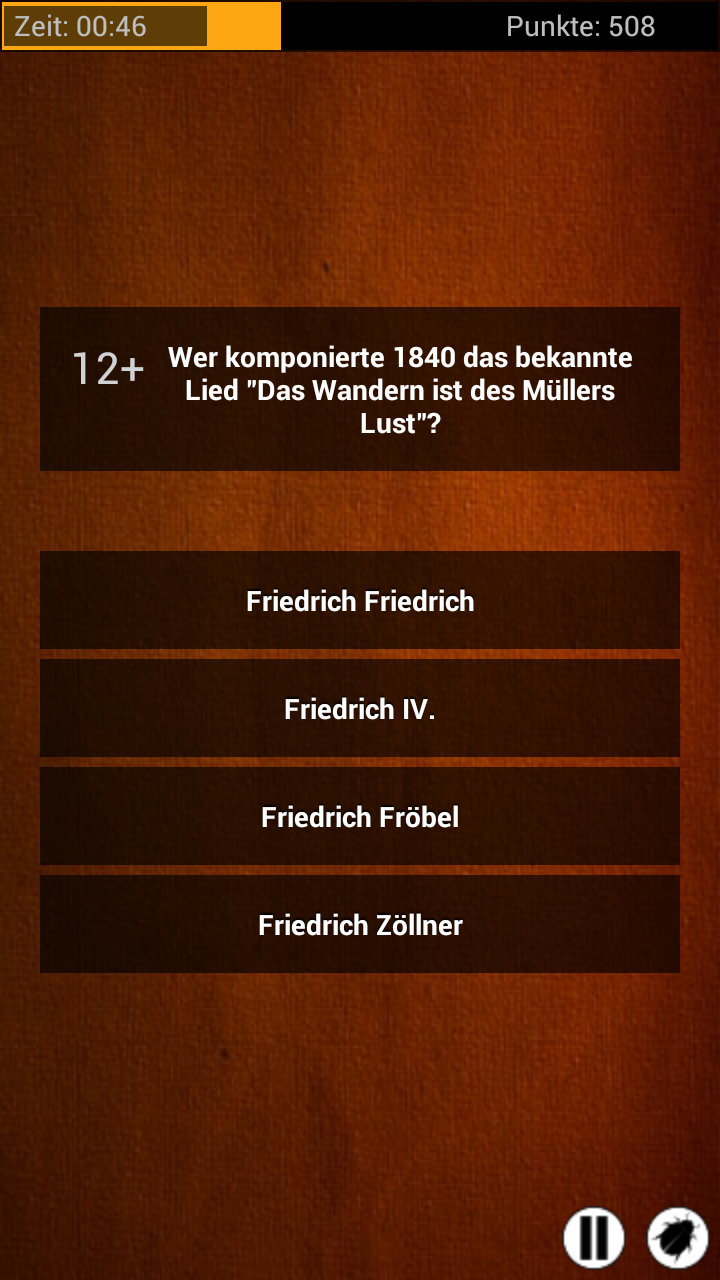Answer with Friedrich Zöllner
Image resolution: width=720 pixels, height=1280 pixels.
[360, 924]
